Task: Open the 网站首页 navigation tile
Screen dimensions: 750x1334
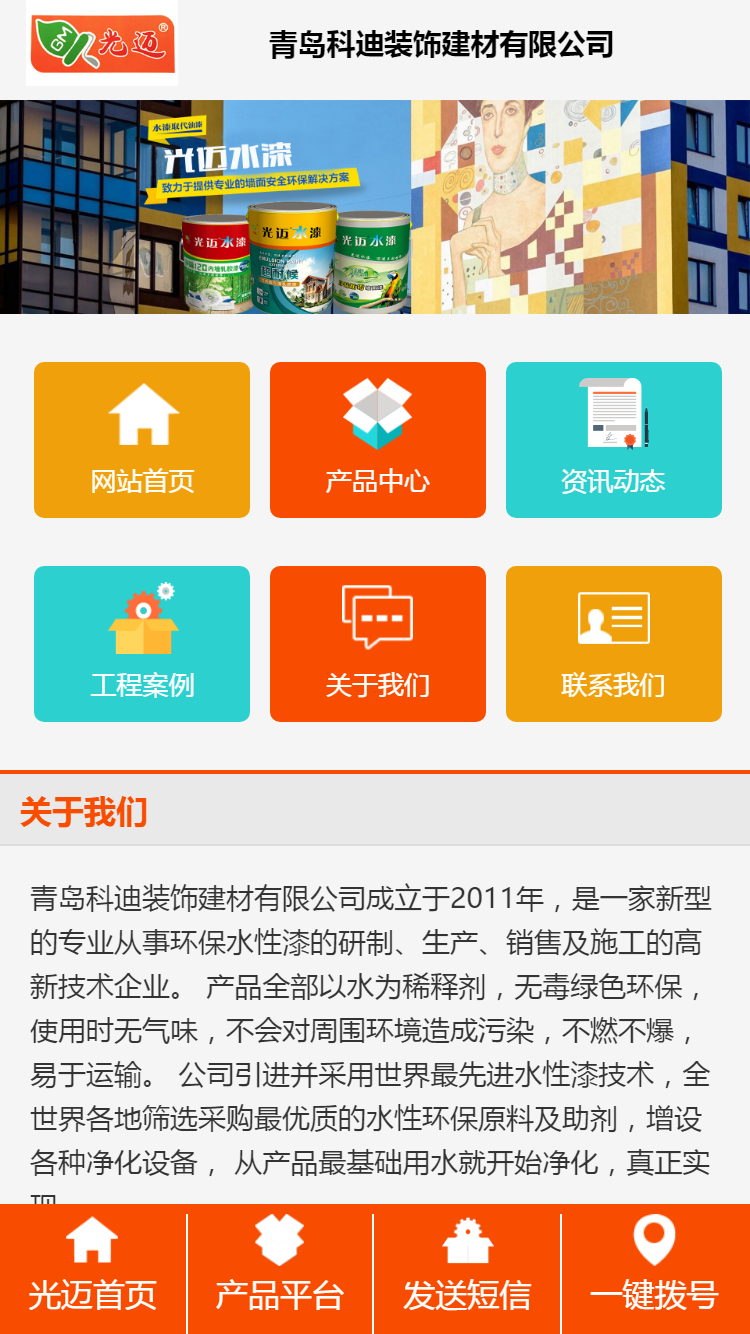Action: (x=141, y=438)
